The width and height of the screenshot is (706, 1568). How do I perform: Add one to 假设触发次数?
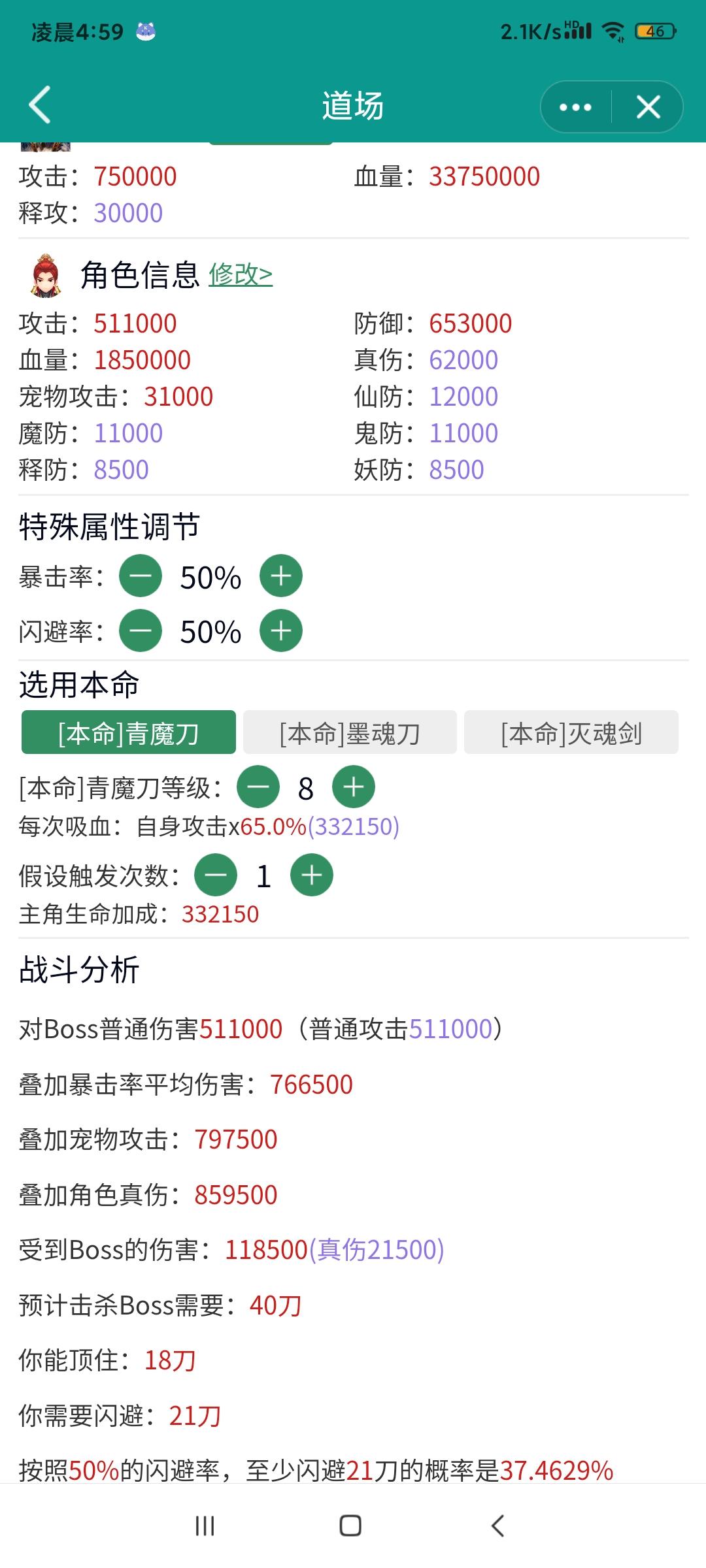point(312,875)
